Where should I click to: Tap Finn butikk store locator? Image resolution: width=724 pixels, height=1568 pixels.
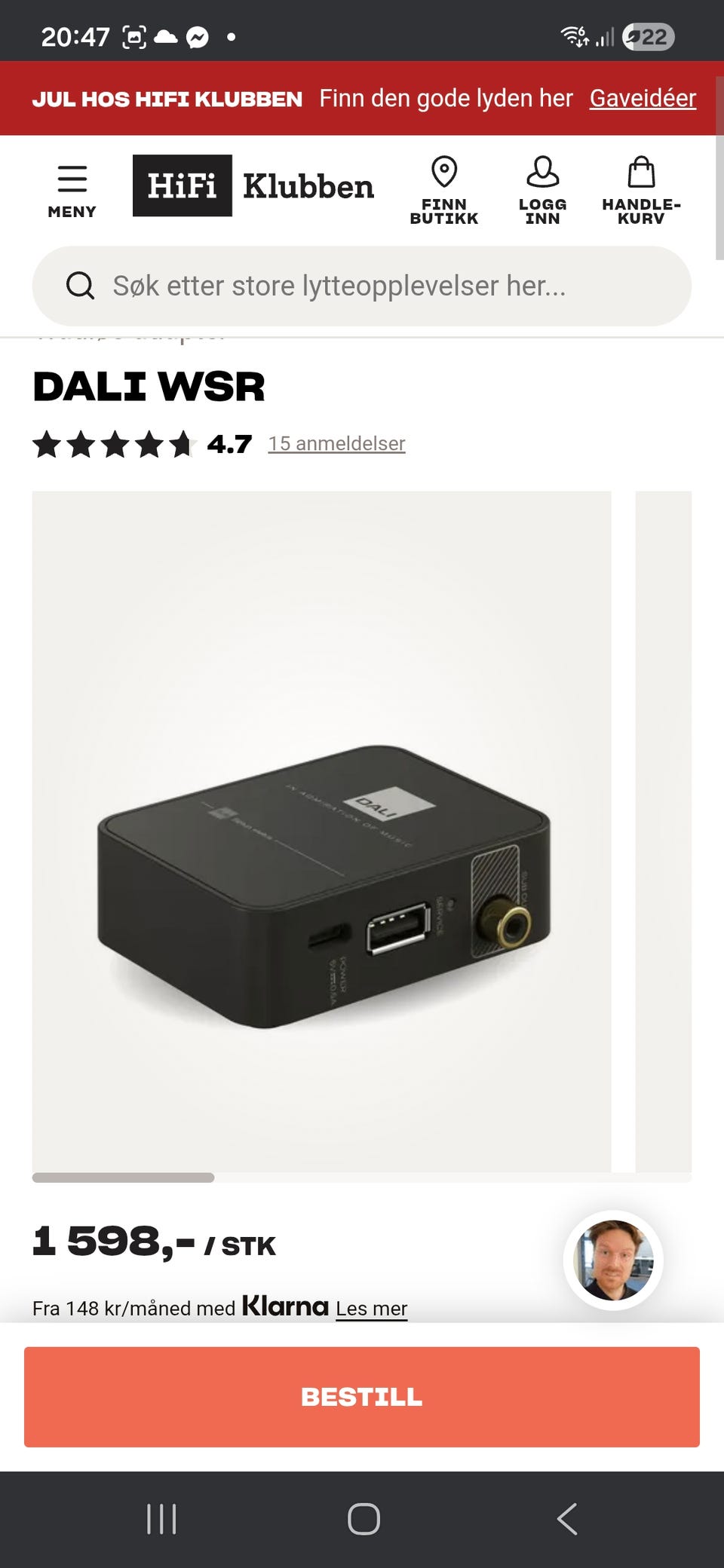coord(444,191)
